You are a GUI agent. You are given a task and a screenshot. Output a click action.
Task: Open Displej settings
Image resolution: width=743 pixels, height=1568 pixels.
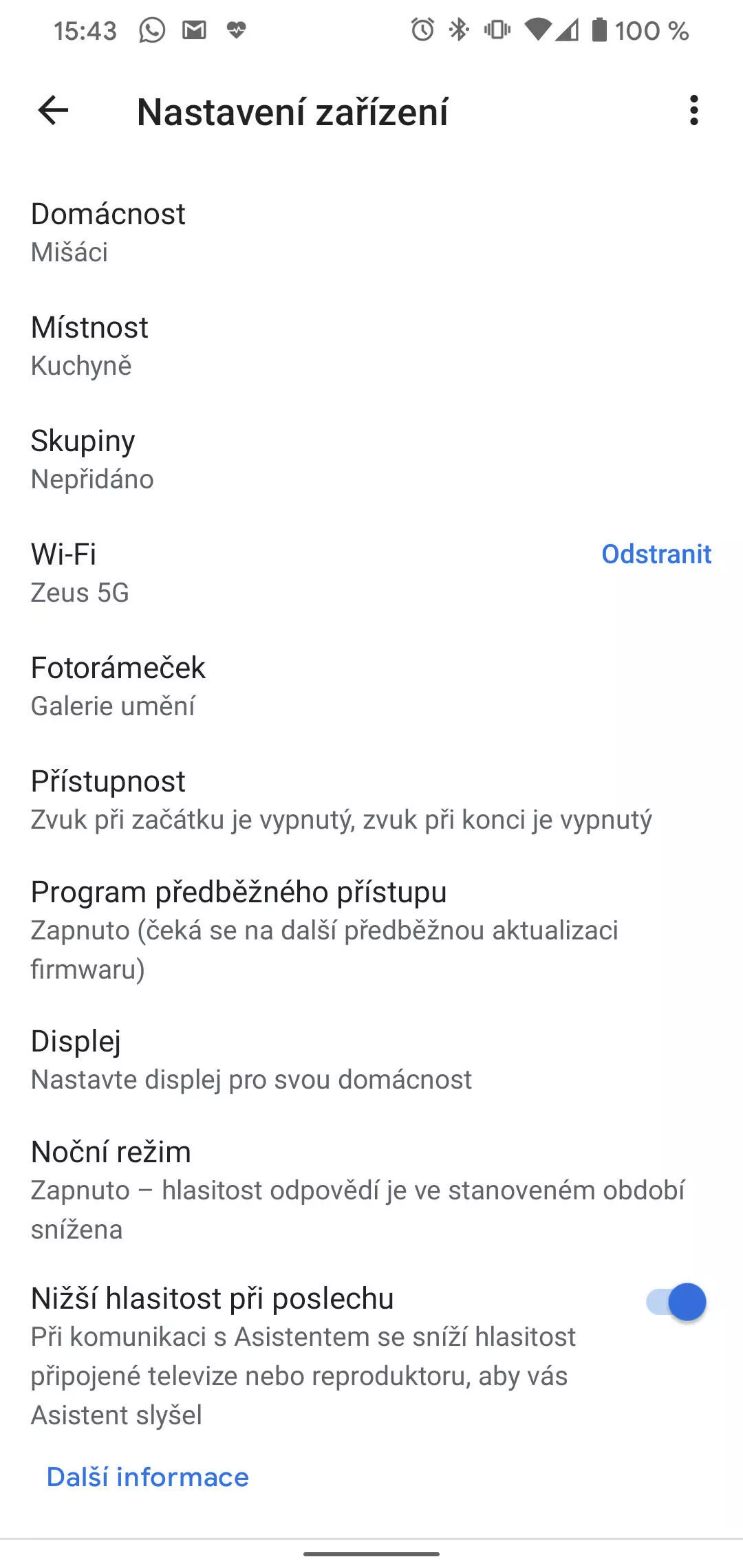371,1060
